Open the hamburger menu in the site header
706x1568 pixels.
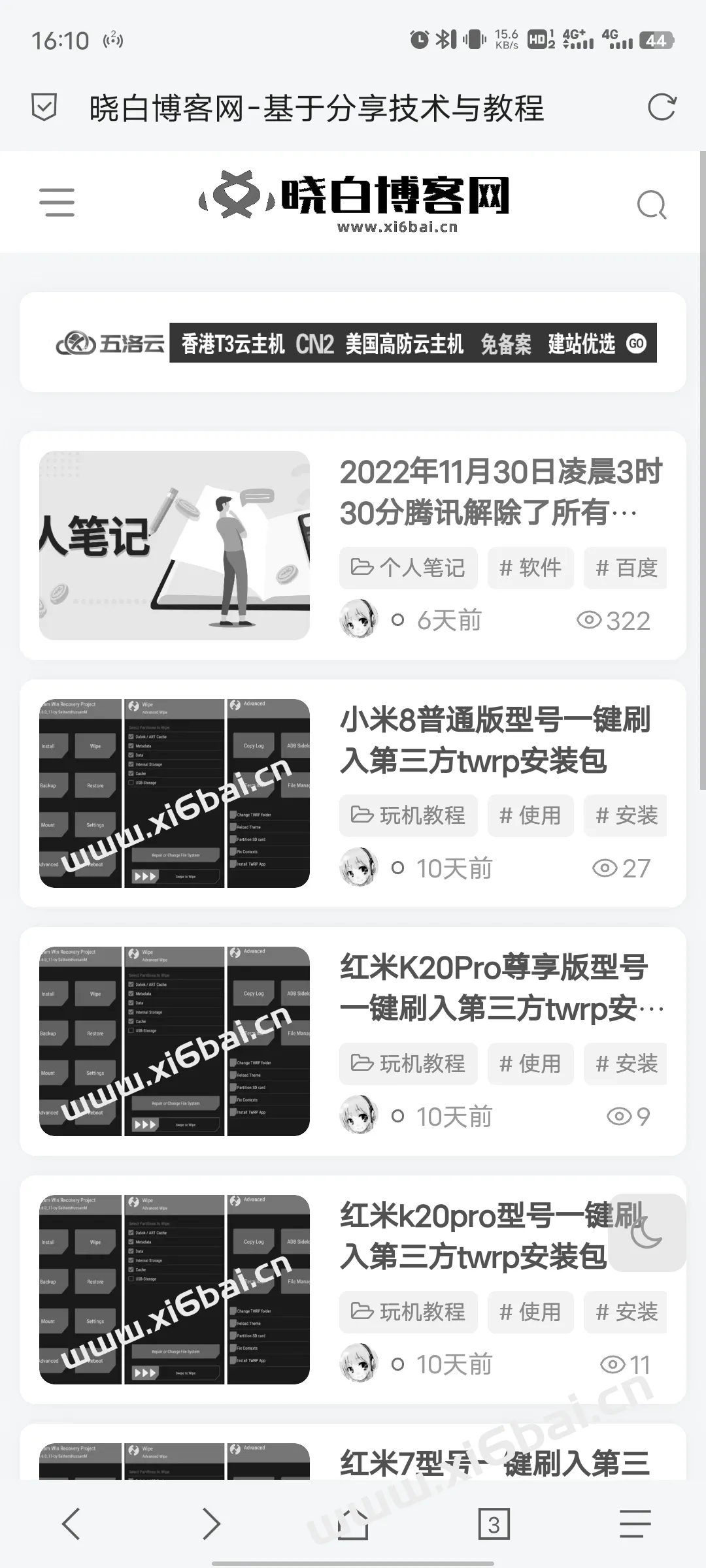pos(57,202)
